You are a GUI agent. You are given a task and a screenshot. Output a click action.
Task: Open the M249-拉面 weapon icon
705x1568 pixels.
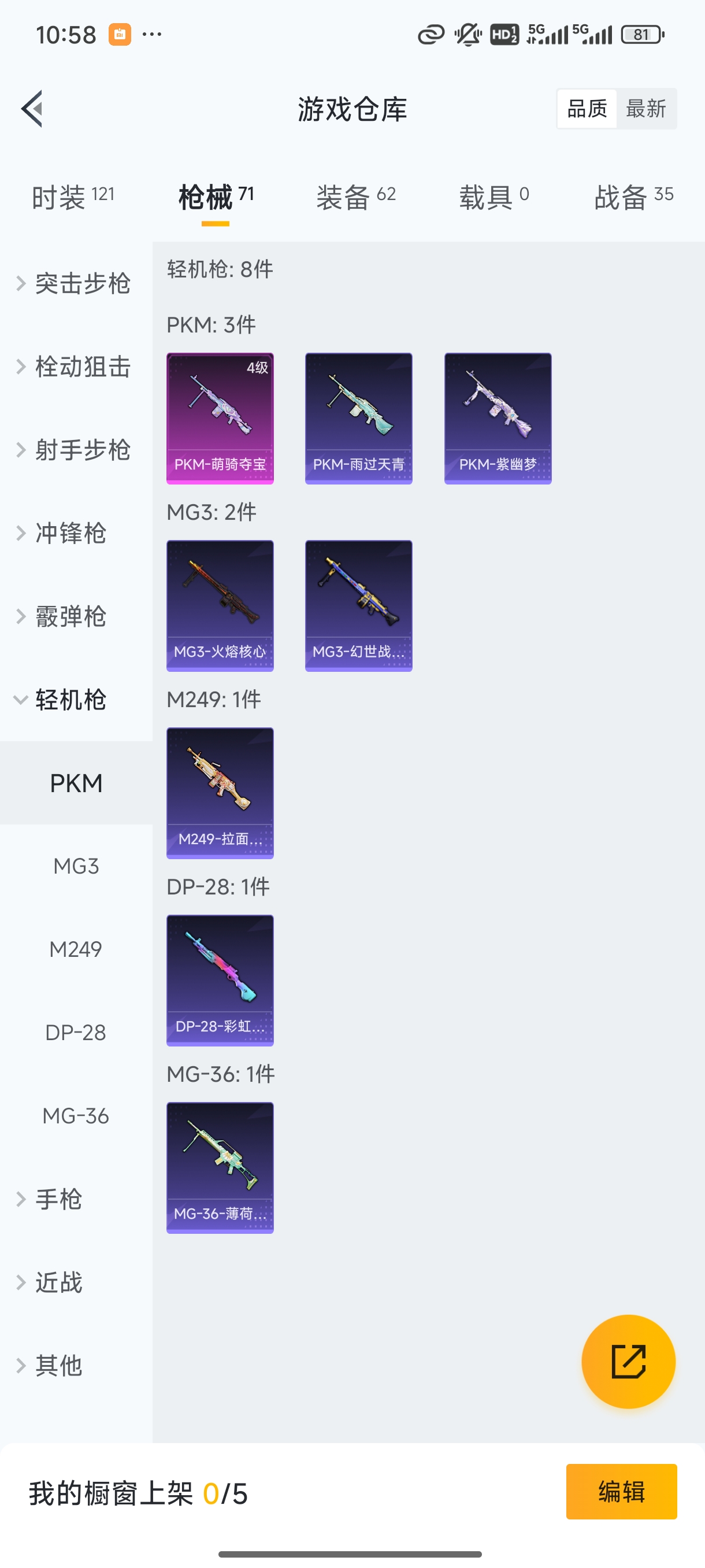pos(220,793)
